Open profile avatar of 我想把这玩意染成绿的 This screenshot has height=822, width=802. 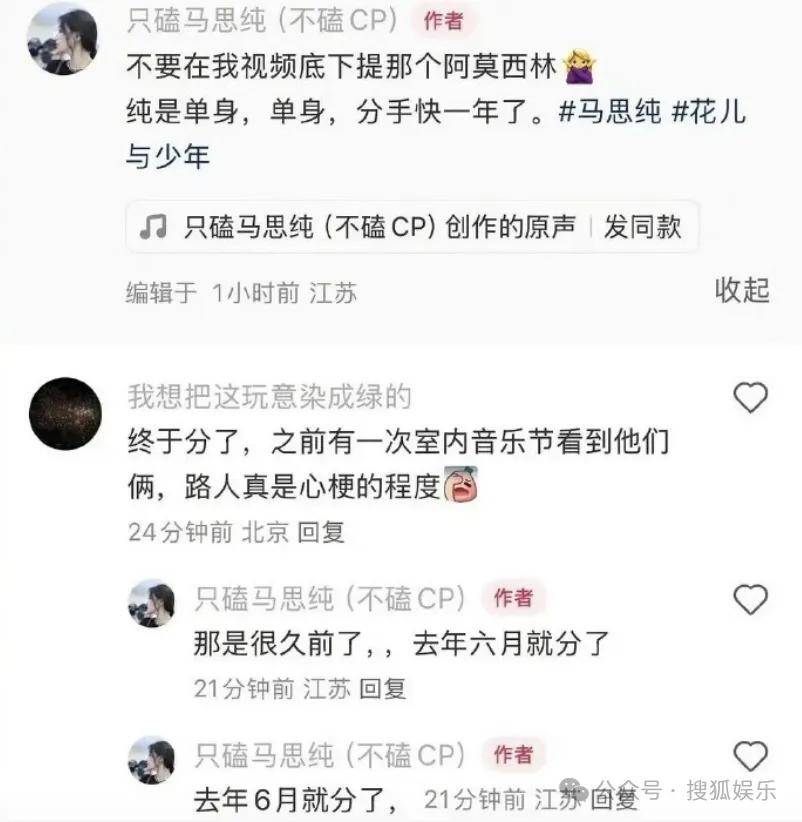pyautogui.click(x=65, y=413)
